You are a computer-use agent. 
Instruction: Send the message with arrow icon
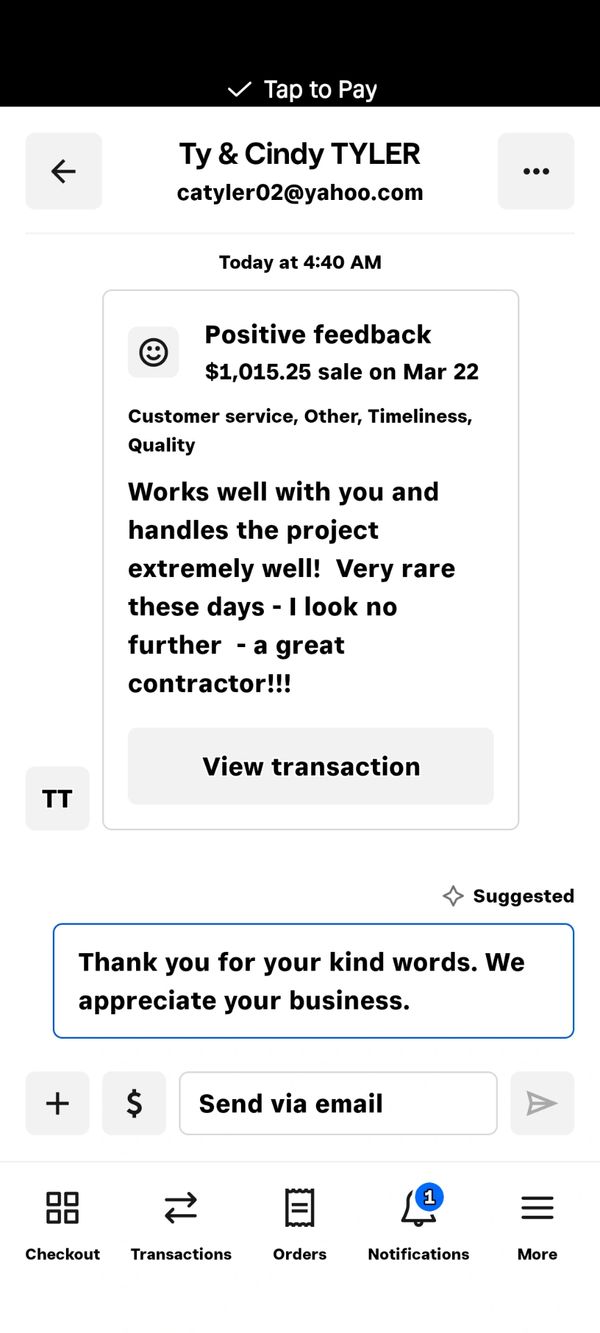(x=542, y=1103)
